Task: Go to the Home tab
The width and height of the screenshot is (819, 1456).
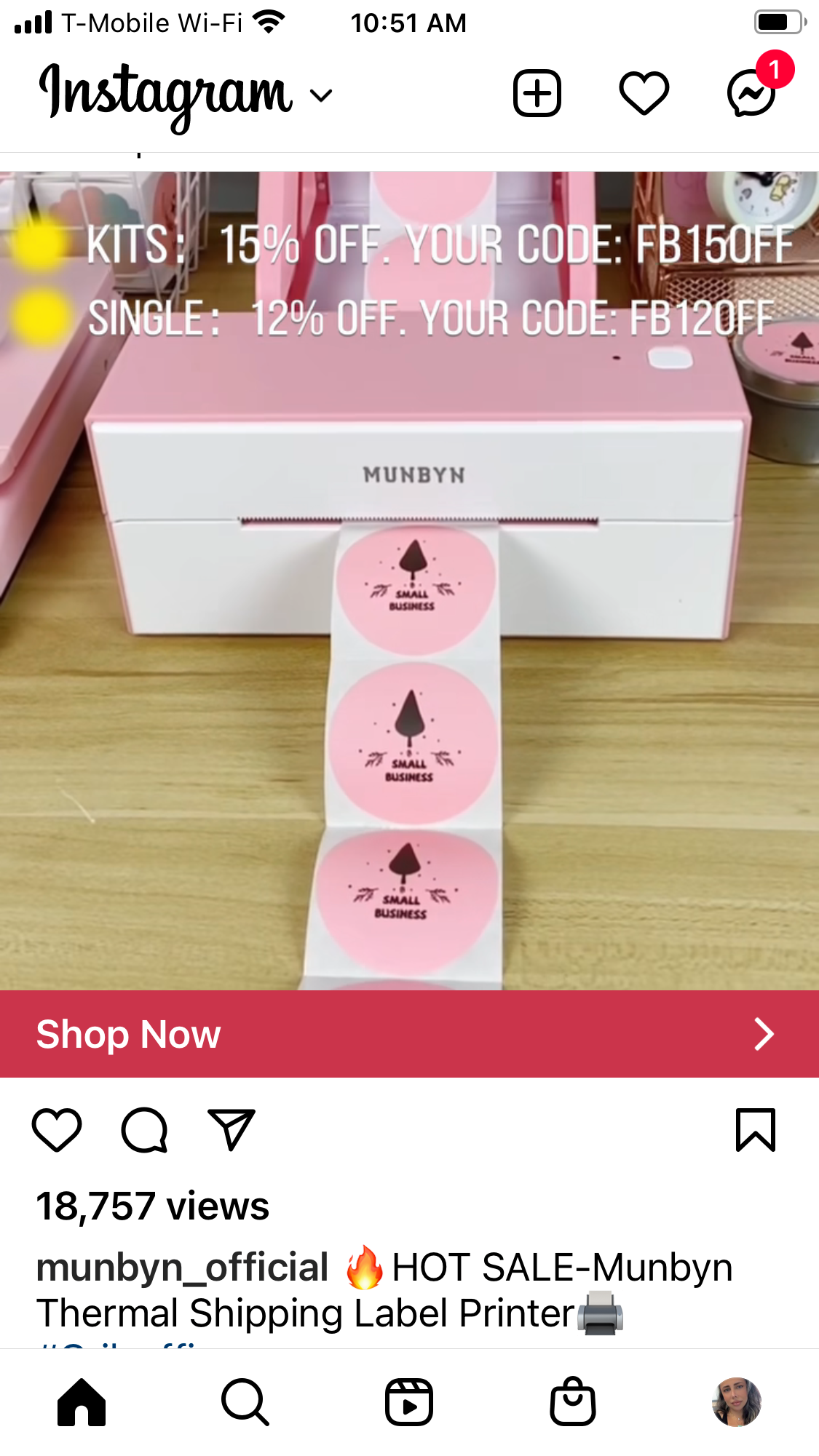Action: (x=82, y=1401)
